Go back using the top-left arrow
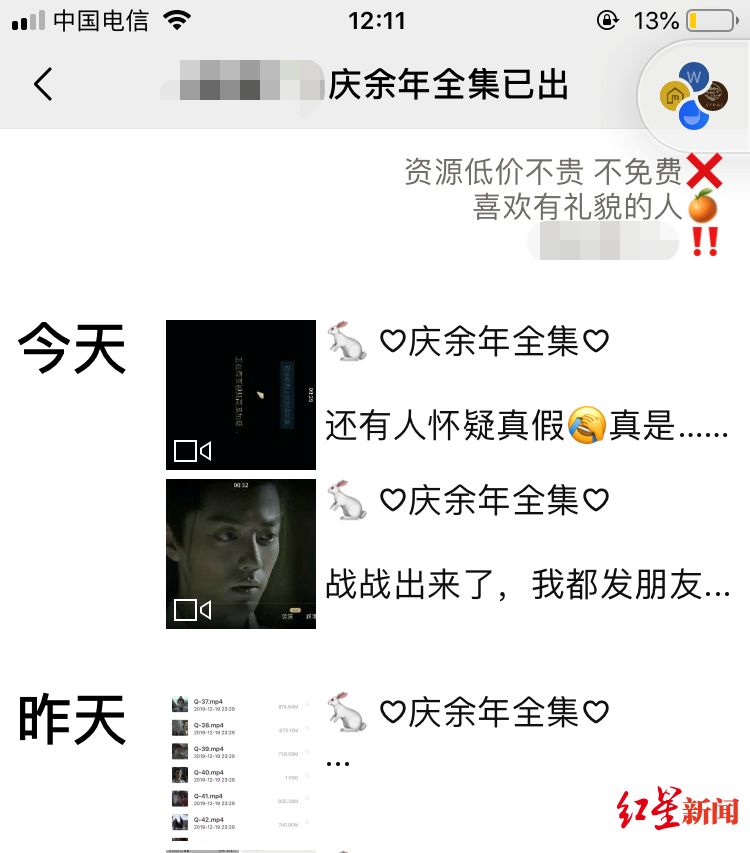The width and height of the screenshot is (750, 853). [42, 85]
